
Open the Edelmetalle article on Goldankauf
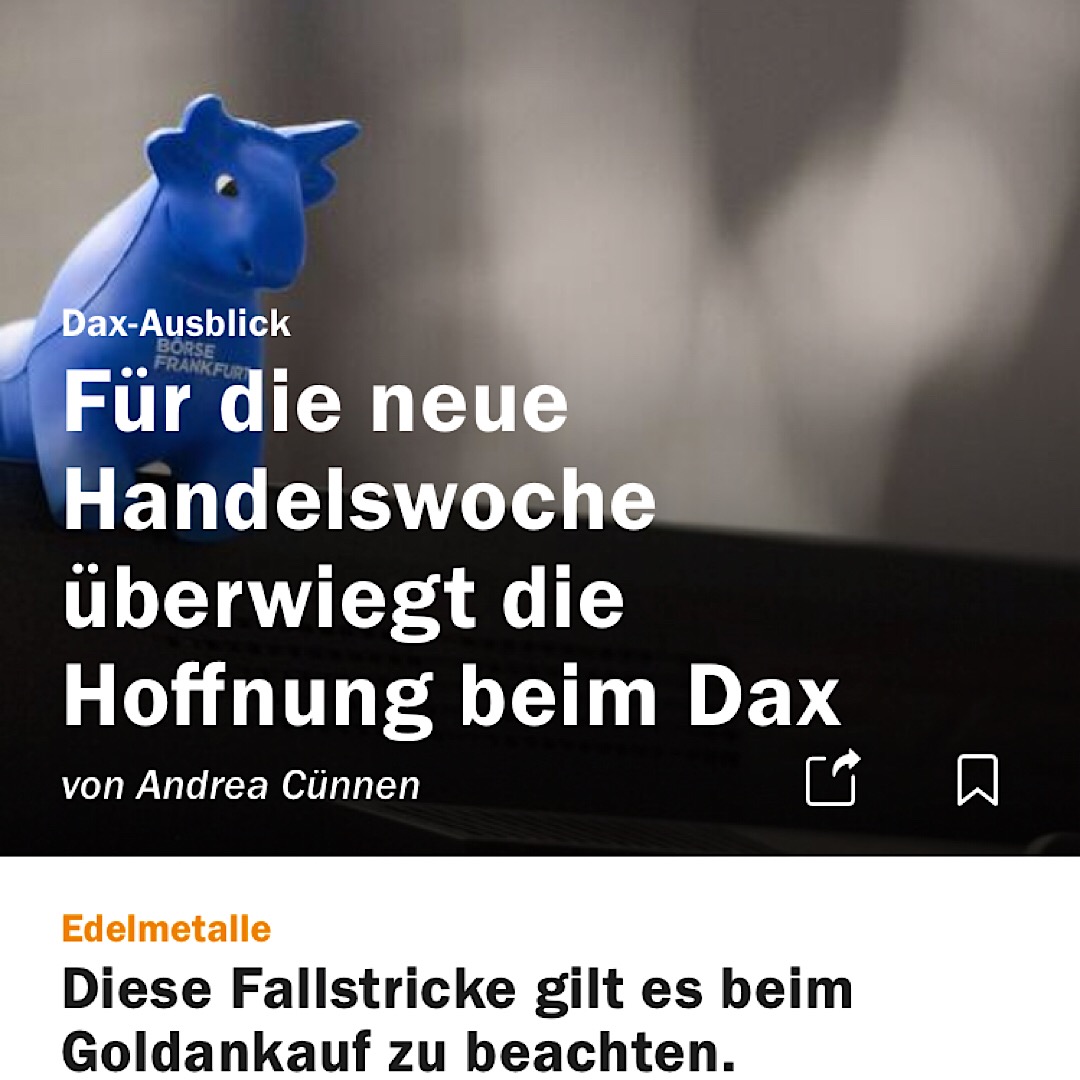point(456,1020)
